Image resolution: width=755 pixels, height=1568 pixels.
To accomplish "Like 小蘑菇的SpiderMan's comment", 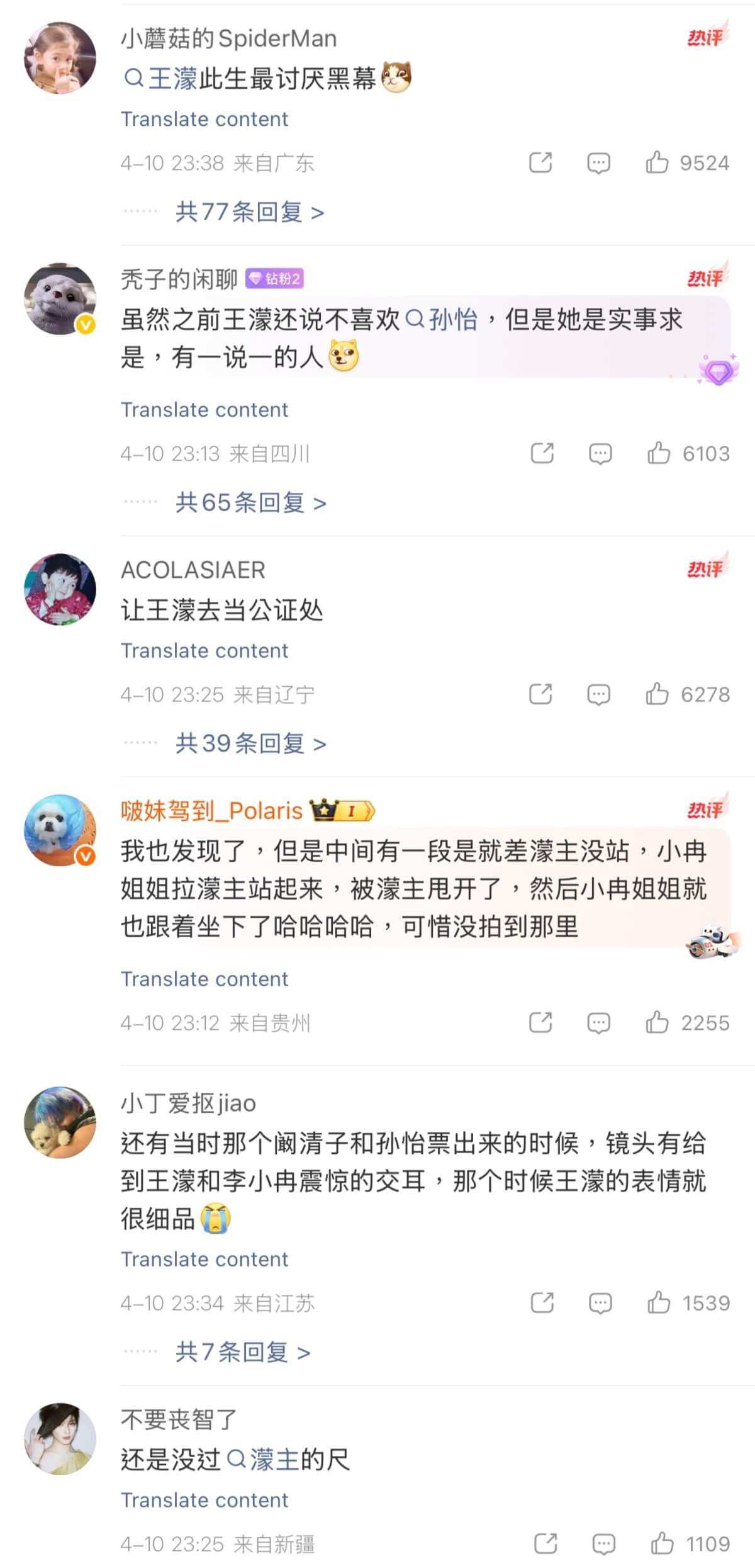I will coord(657,163).
